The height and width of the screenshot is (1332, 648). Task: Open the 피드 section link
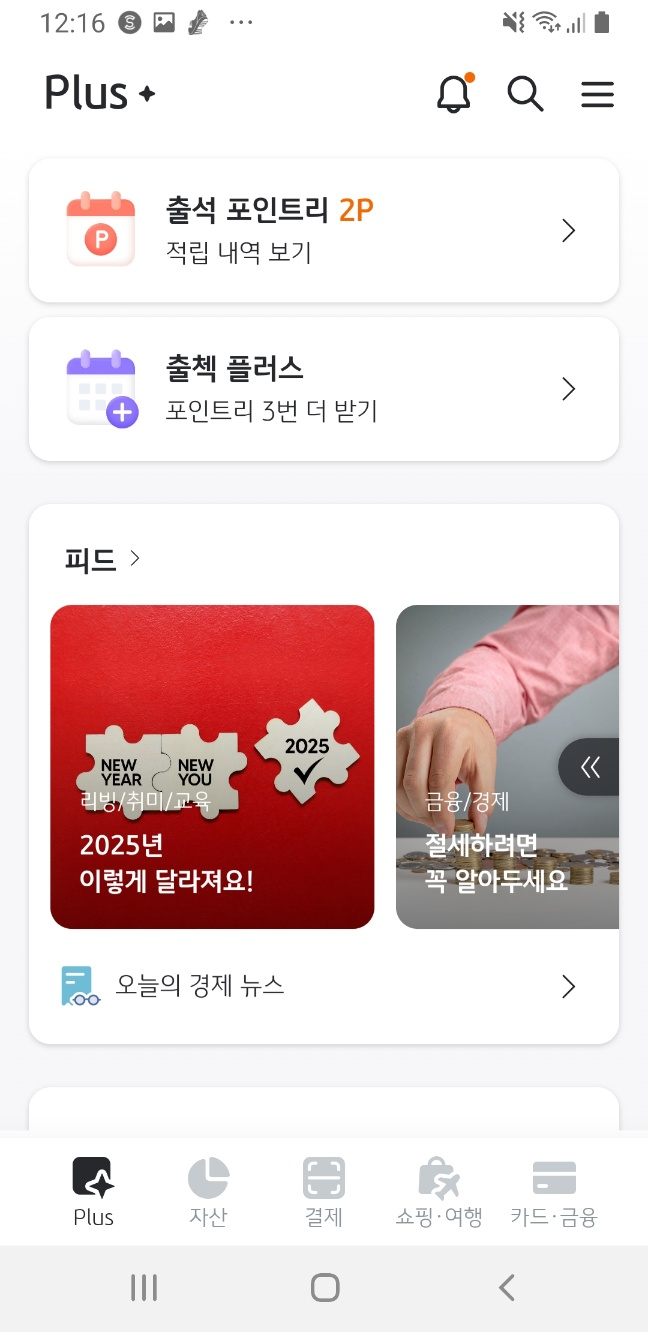(103, 559)
